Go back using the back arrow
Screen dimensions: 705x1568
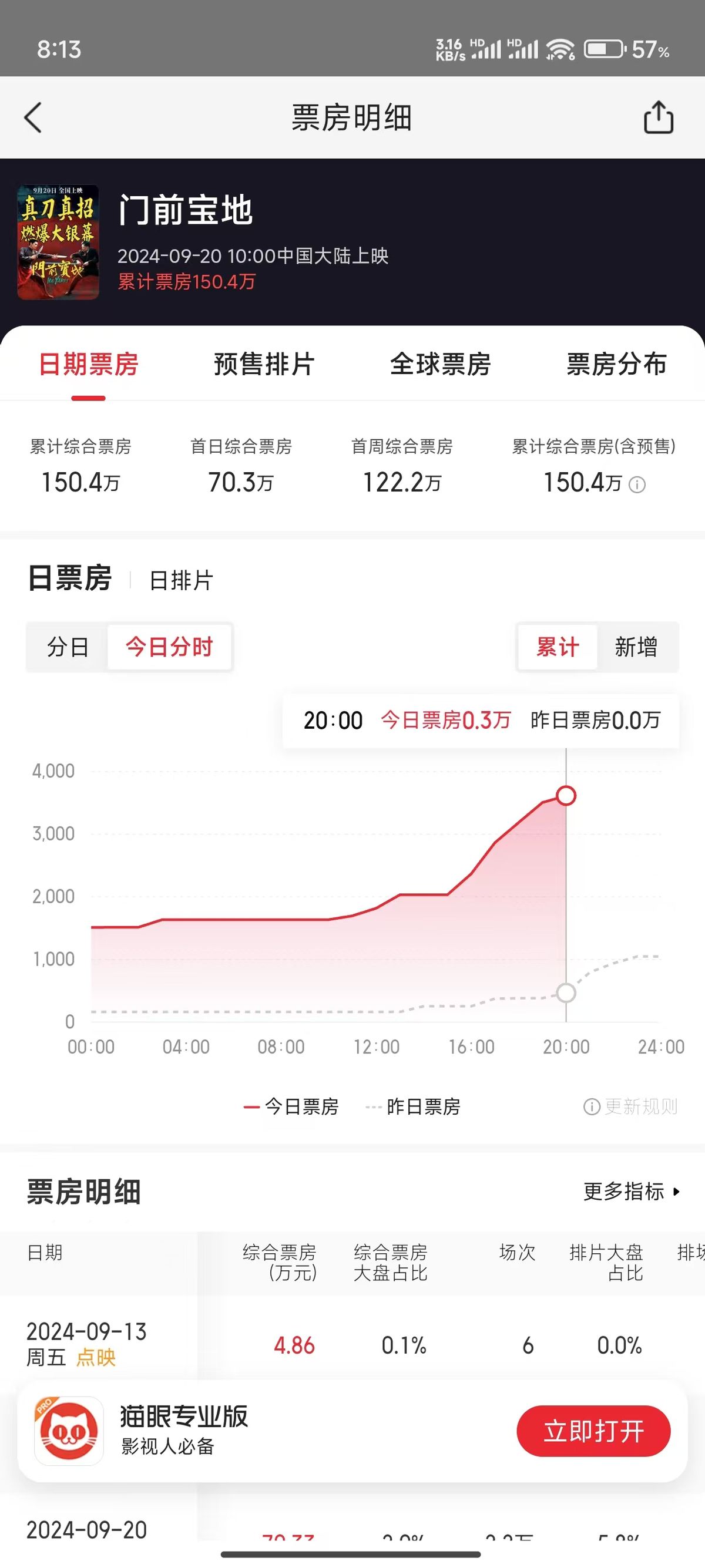33,117
